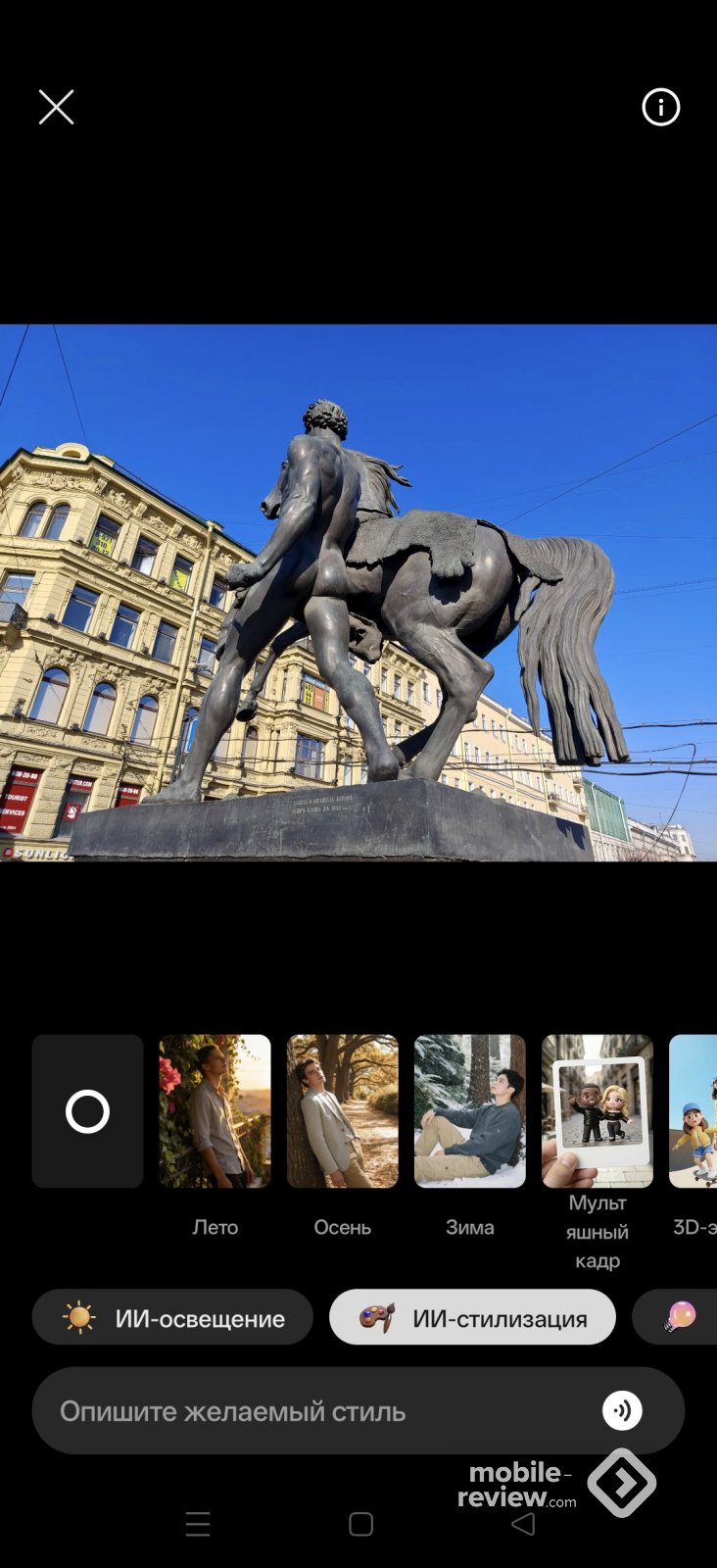Choose the Зима style

tap(469, 1111)
